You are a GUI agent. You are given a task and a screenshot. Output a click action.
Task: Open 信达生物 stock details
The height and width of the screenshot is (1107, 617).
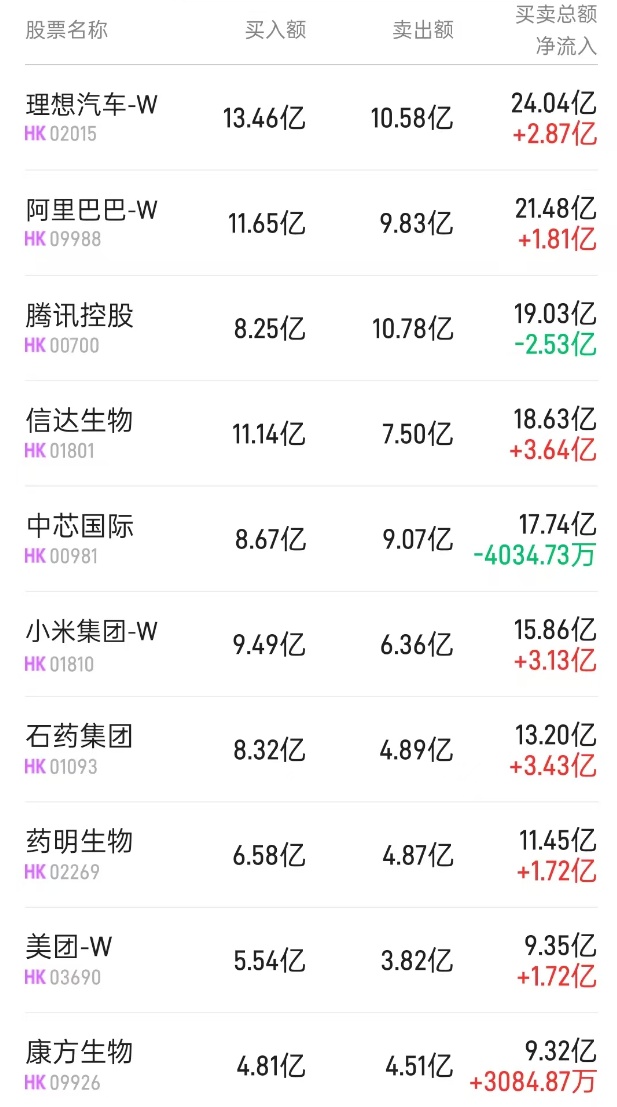pyautogui.click(x=80, y=421)
